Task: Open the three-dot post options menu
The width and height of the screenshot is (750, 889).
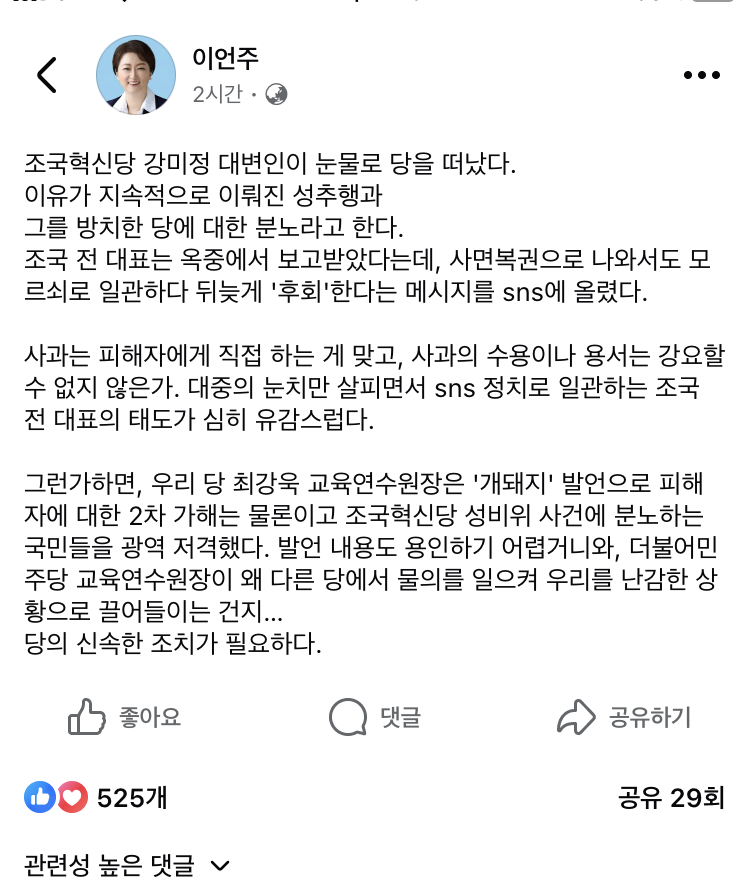Action: [x=701, y=76]
